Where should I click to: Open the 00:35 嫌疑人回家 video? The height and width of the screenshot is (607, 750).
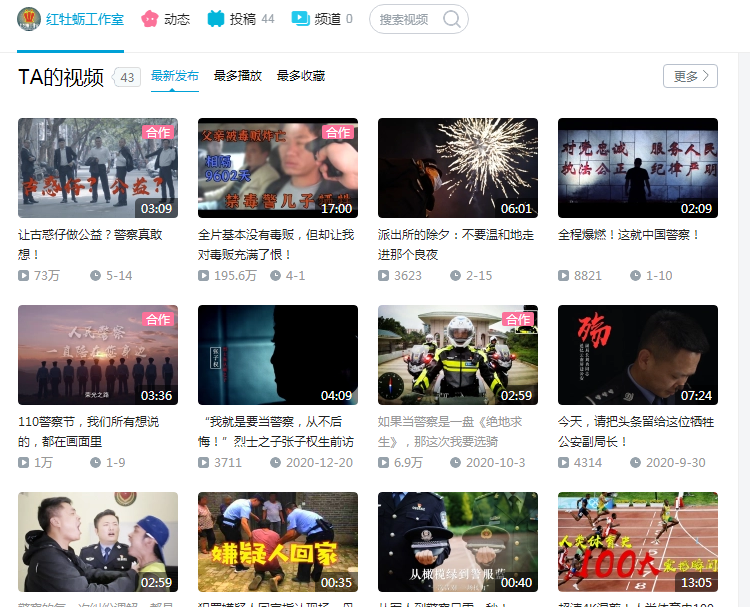(x=278, y=542)
